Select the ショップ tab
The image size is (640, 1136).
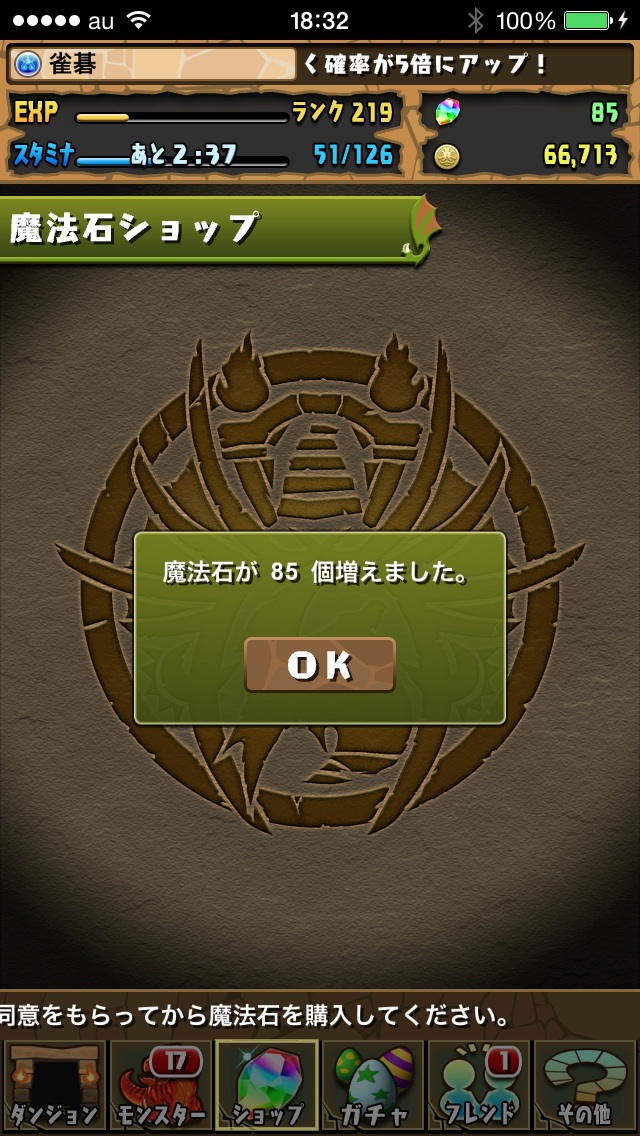[x=267, y=1087]
